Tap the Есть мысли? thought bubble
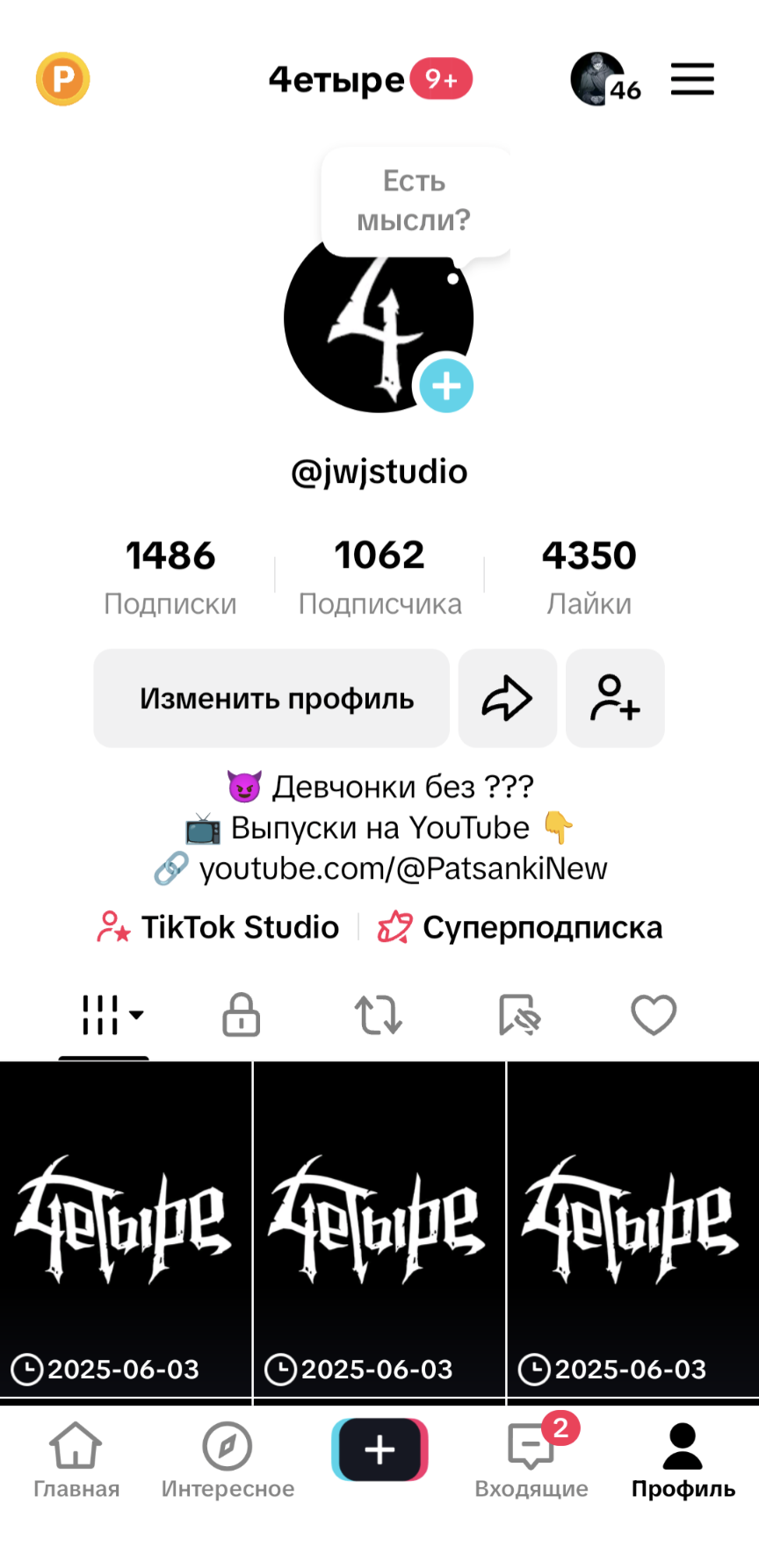The height and width of the screenshot is (1568, 759). pos(415,201)
